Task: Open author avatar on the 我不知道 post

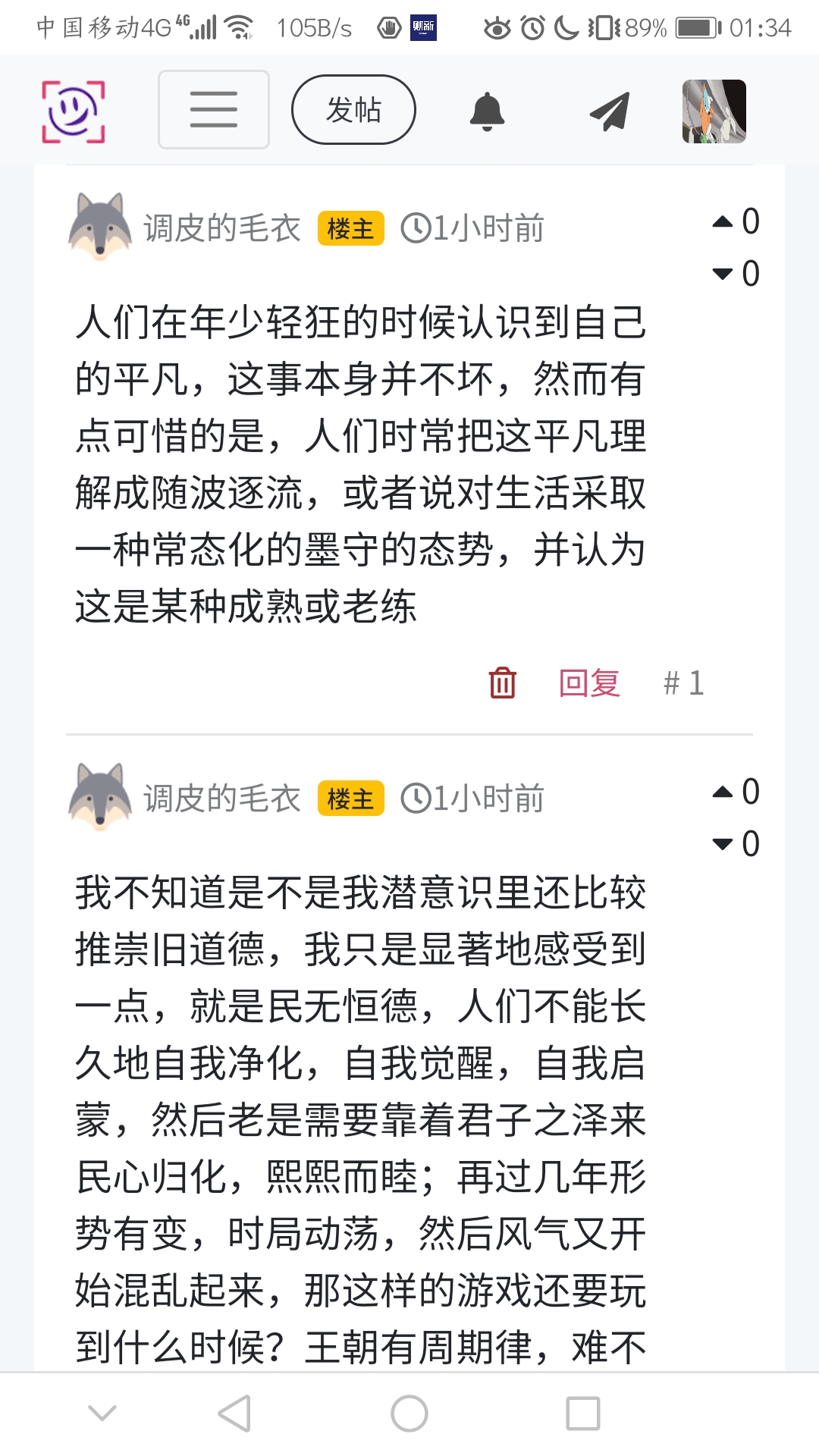Action: click(x=100, y=797)
